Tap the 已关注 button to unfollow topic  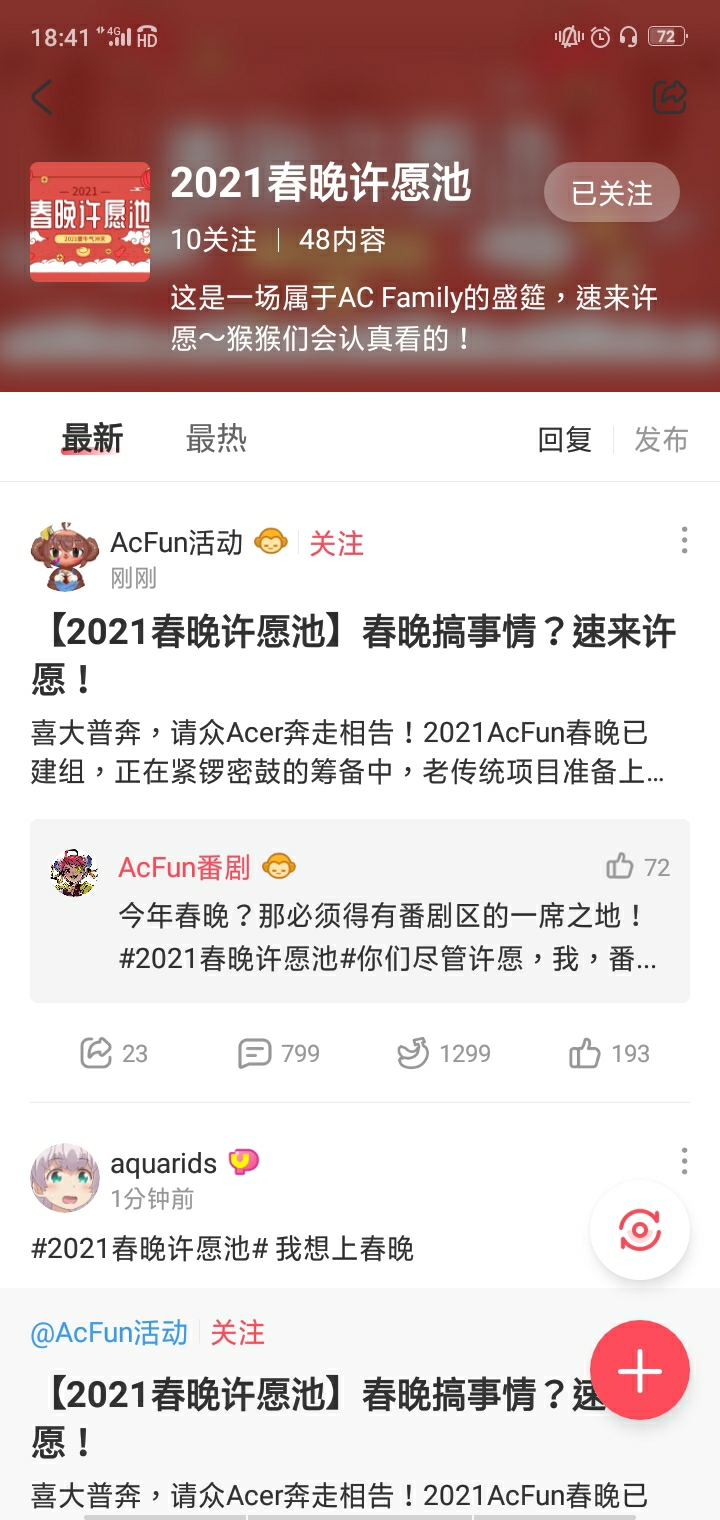pyautogui.click(x=611, y=193)
